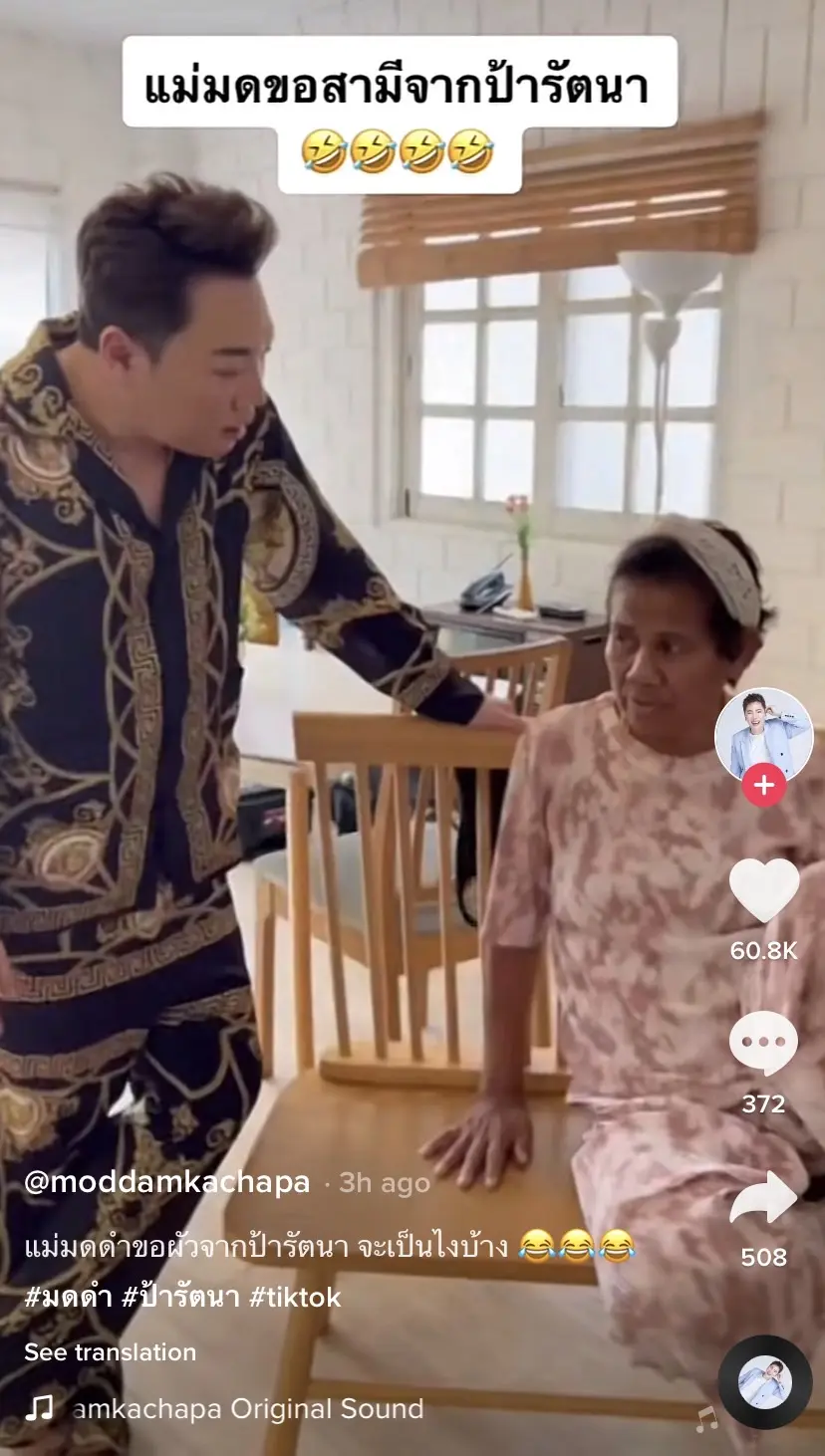Share this video via the arrow icon
825x1456 pixels.
pos(763,1198)
